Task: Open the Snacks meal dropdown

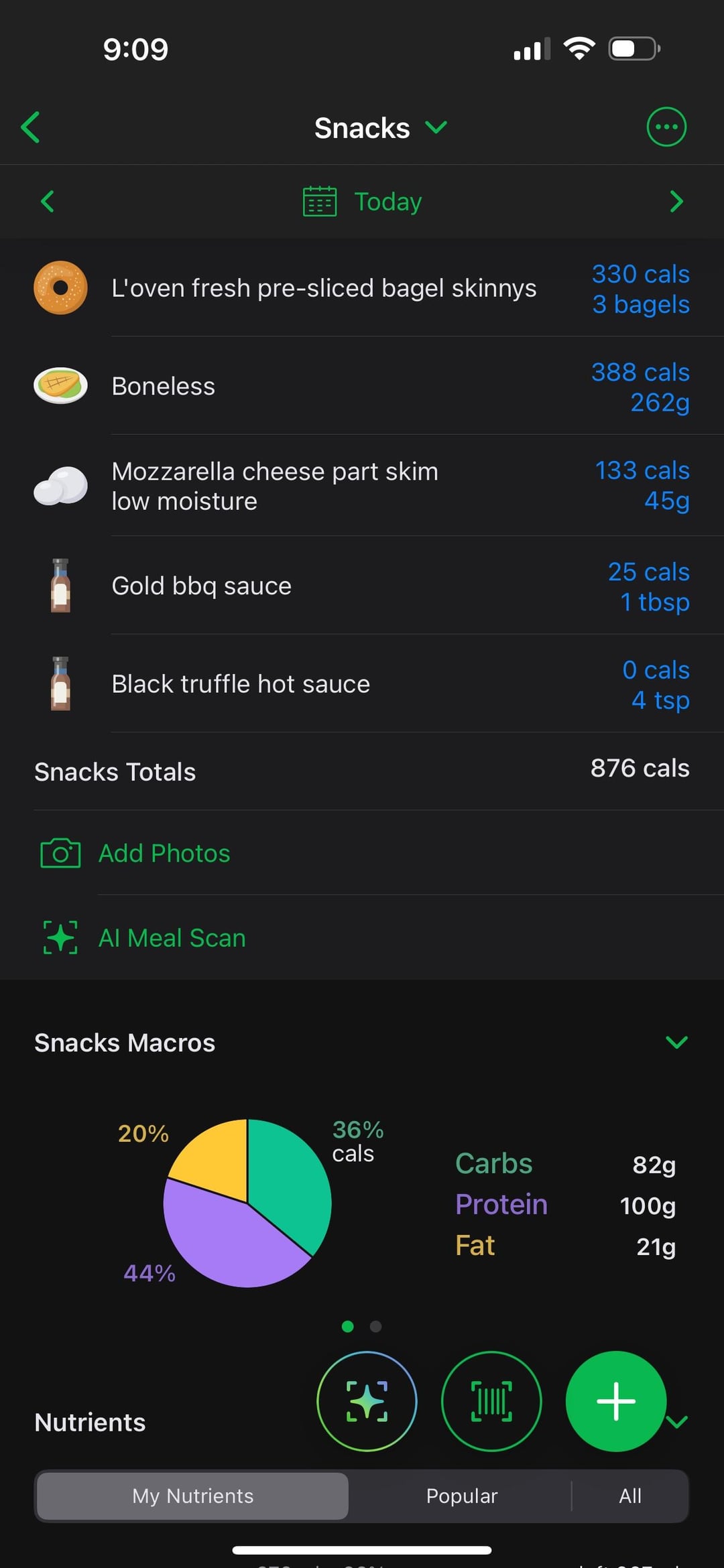Action: (x=381, y=127)
